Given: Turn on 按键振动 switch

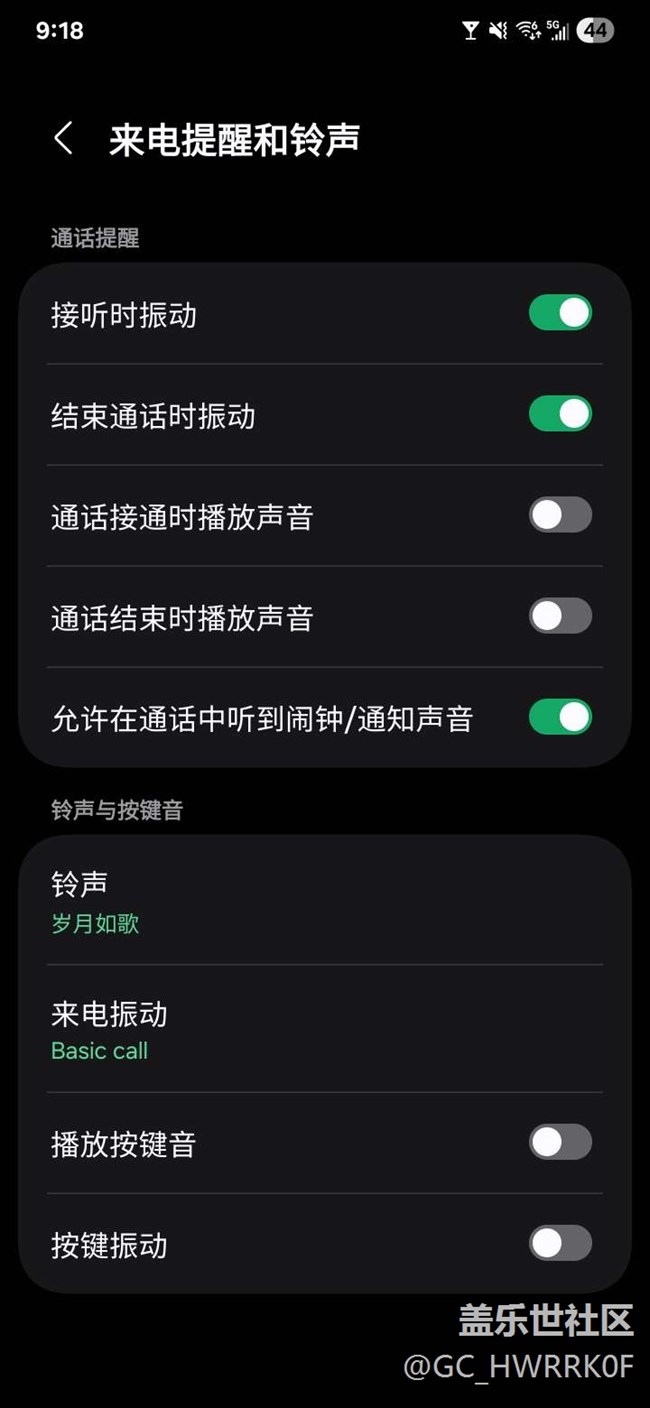Looking at the screenshot, I should tap(560, 1243).
